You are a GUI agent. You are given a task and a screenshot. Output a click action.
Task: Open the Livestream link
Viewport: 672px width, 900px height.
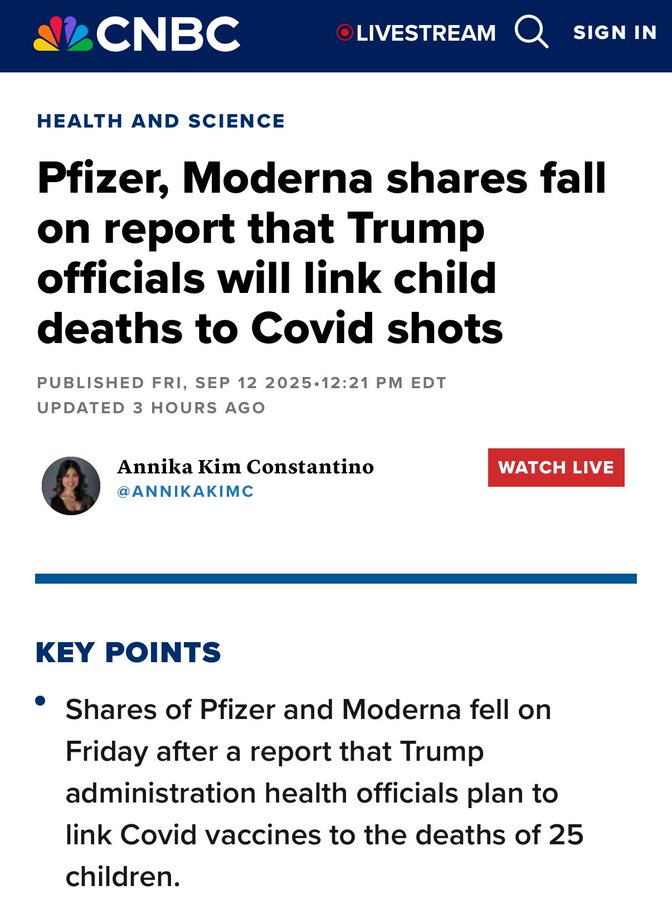[416, 33]
